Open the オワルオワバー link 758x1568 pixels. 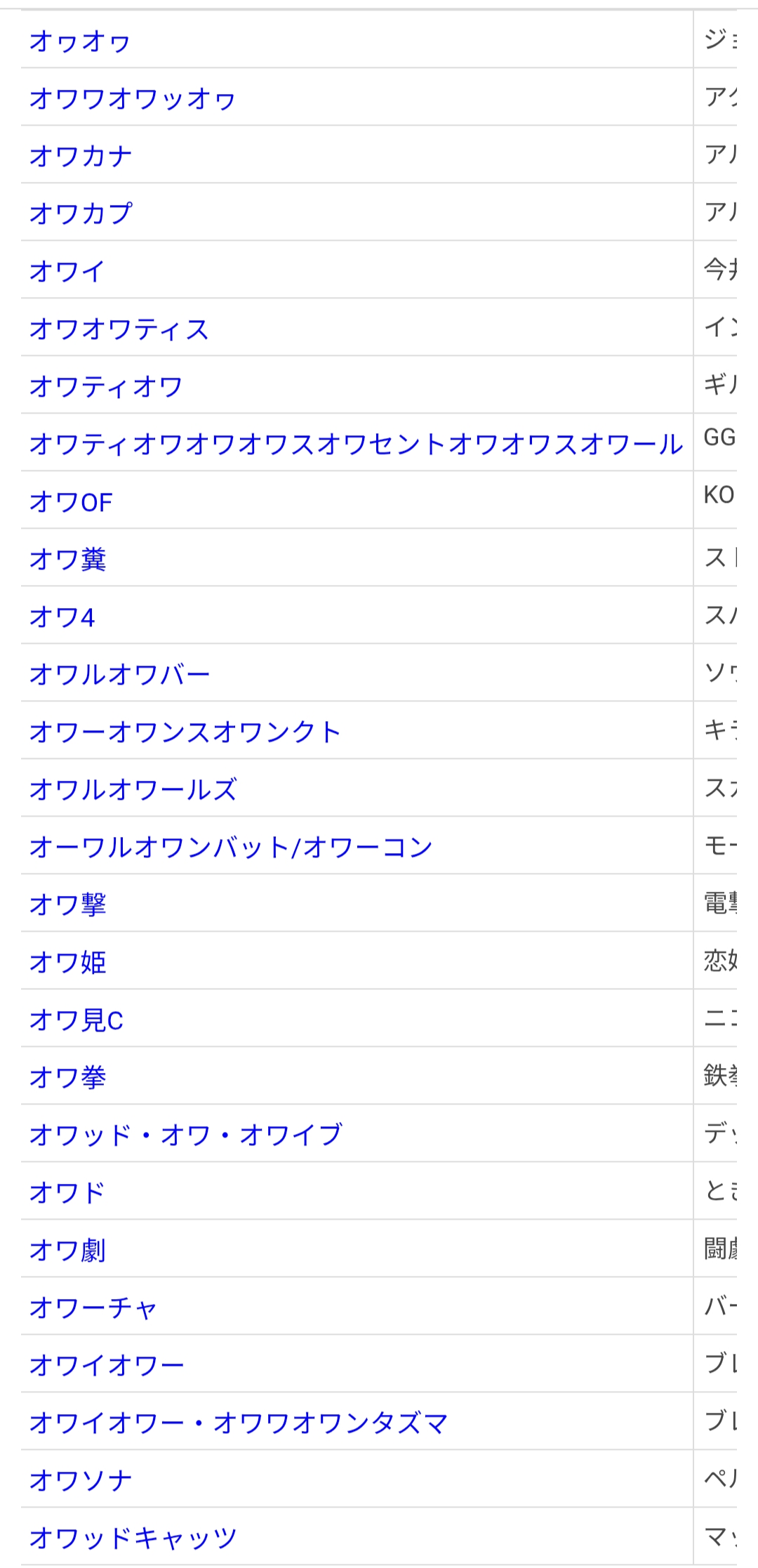pos(119,675)
